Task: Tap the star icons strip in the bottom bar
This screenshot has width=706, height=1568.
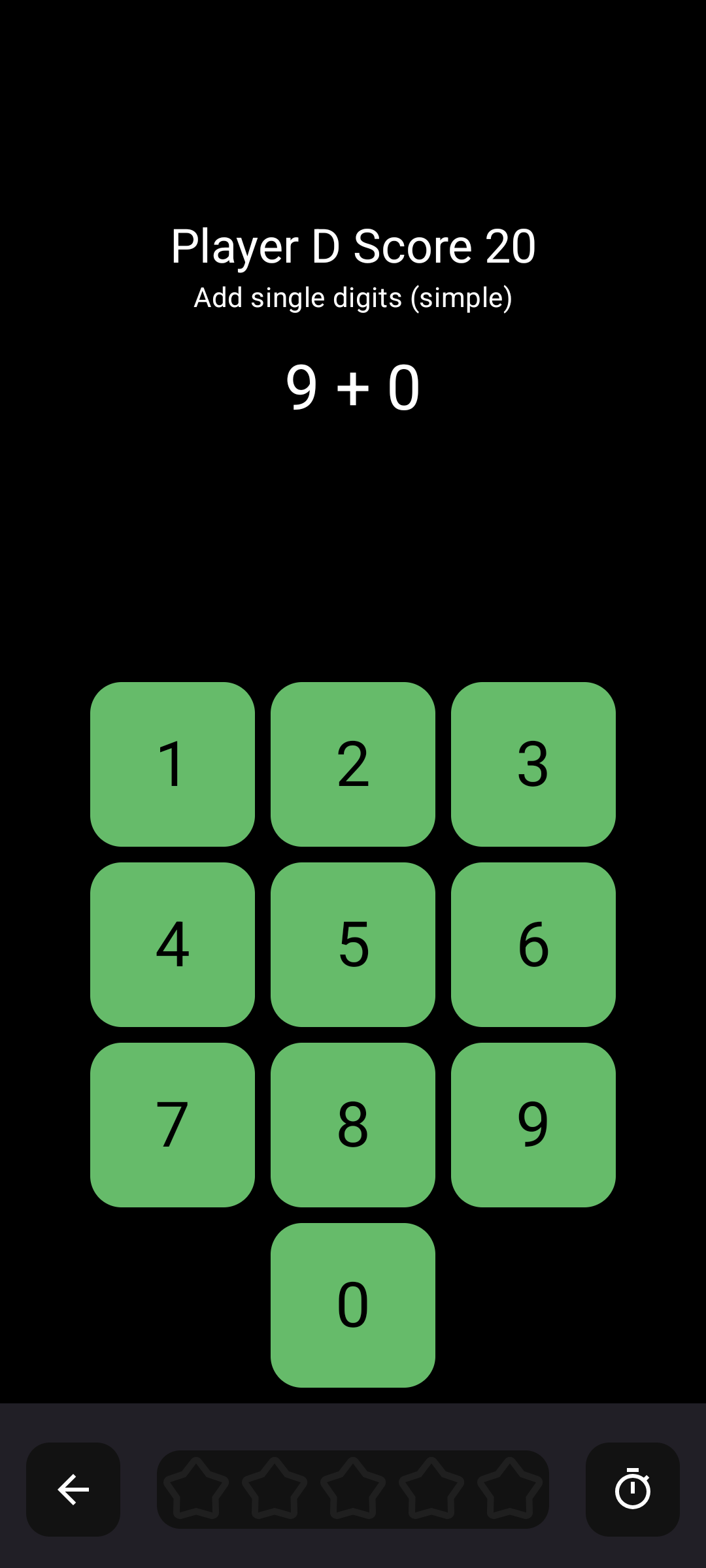Action: (352, 1488)
